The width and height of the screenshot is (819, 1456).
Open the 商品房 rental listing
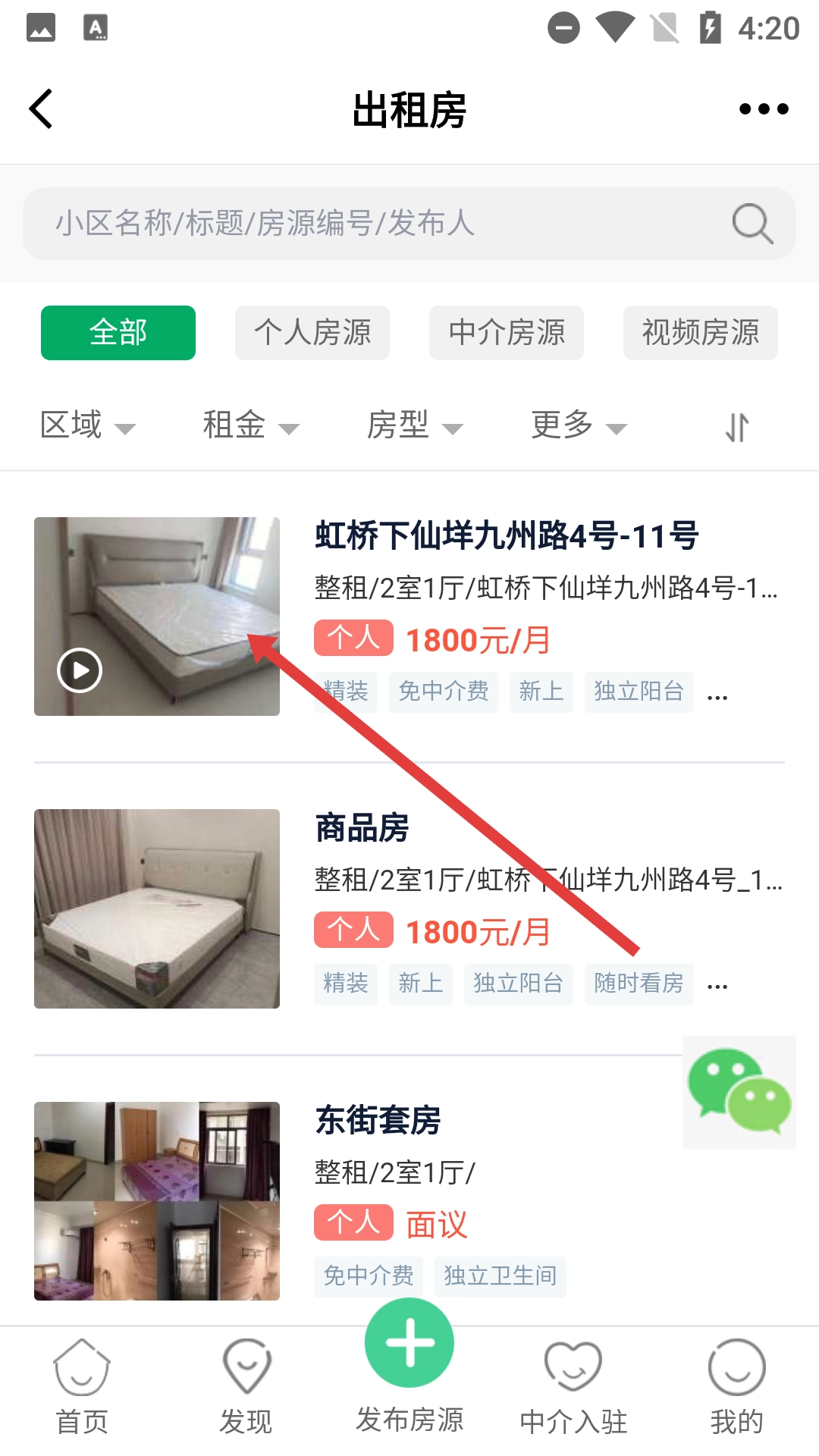(362, 828)
